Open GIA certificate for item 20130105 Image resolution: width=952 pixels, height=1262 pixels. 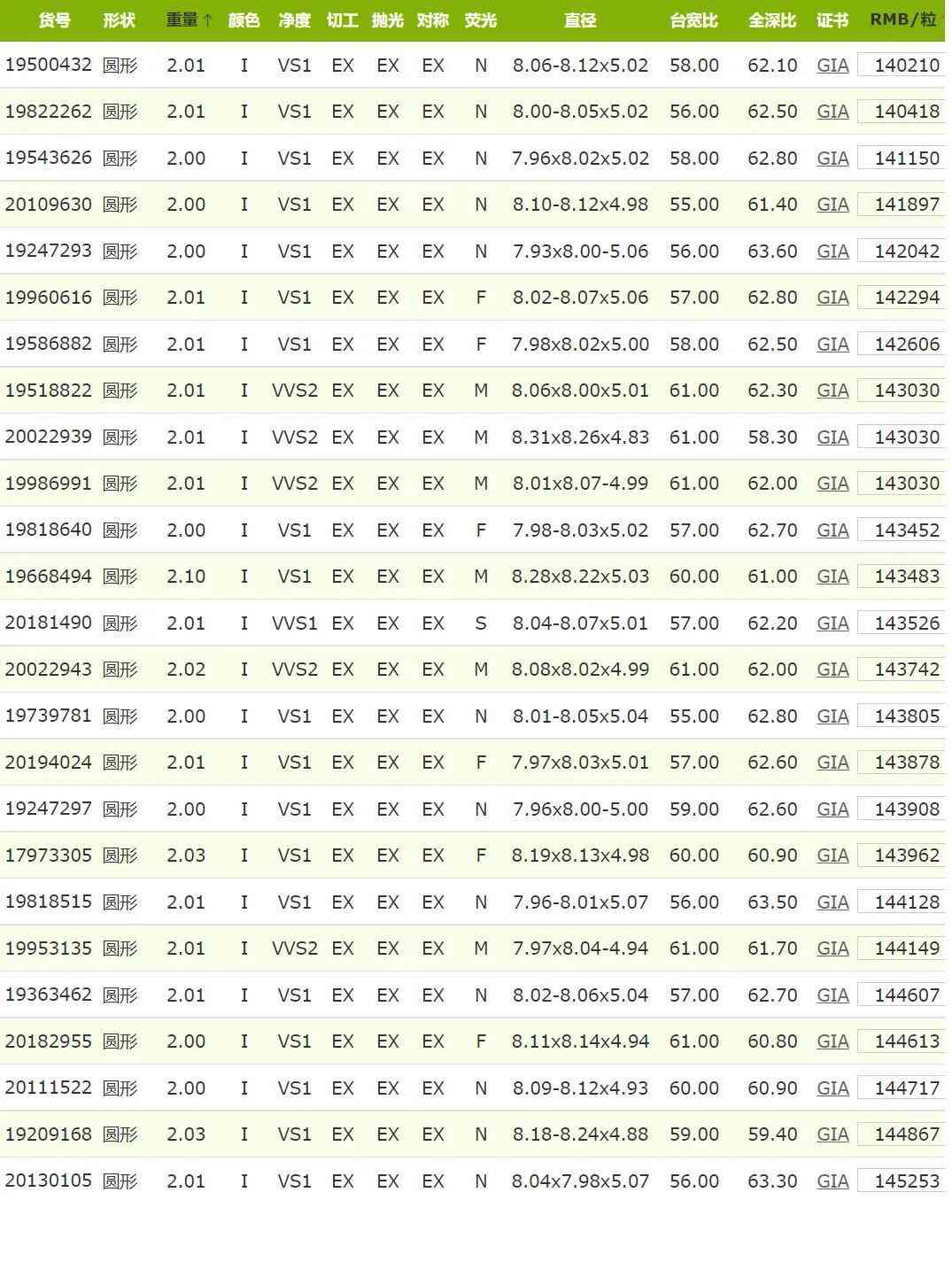[x=832, y=1181]
